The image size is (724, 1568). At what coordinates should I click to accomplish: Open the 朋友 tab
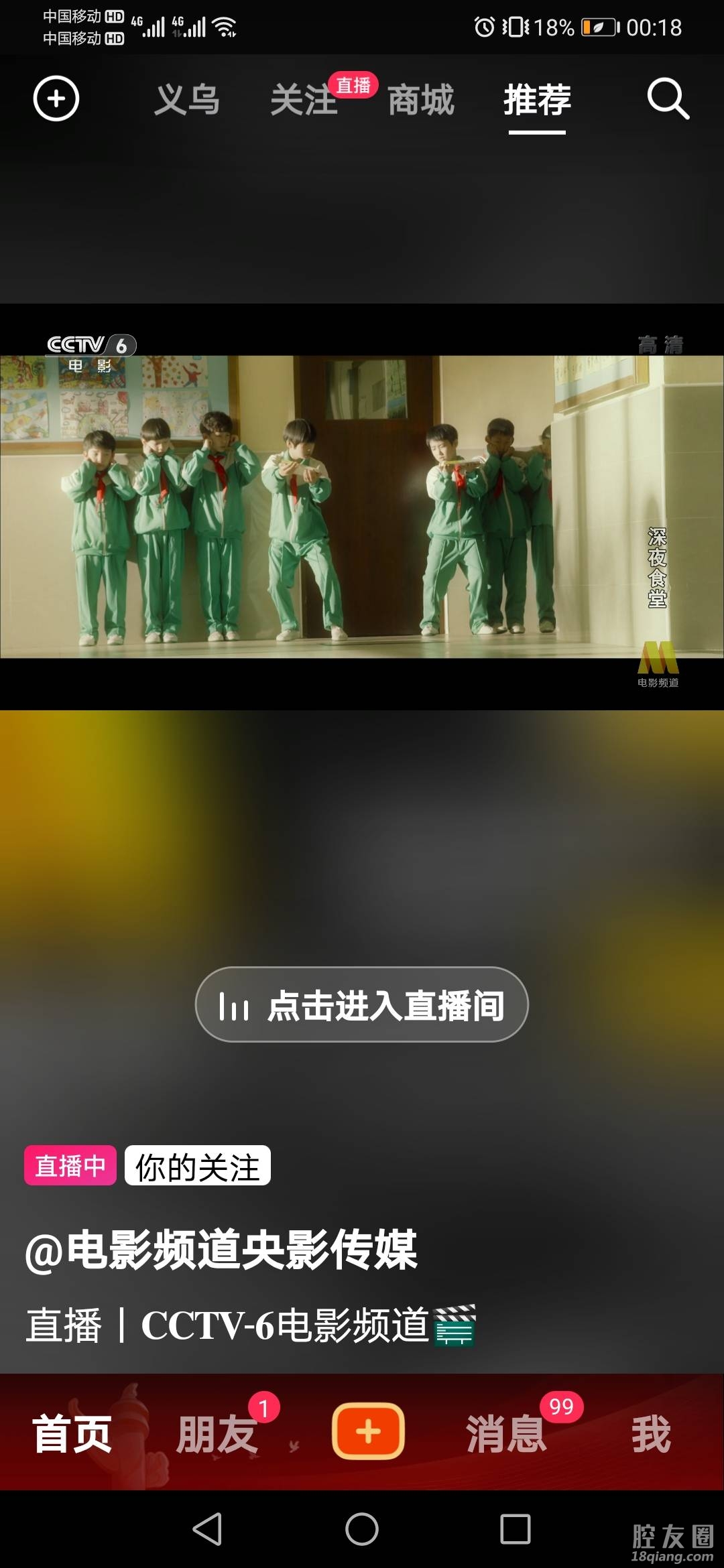[217, 1433]
